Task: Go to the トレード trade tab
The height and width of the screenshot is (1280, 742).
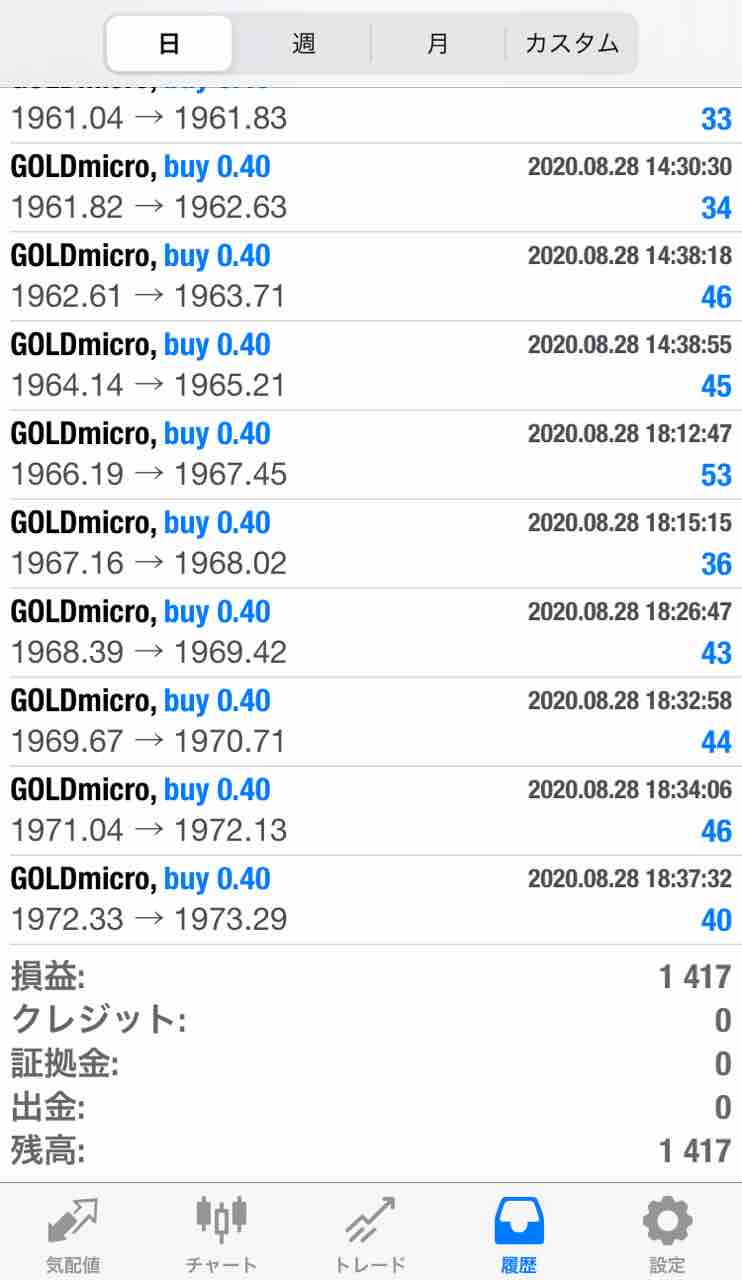Action: coord(370,1235)
